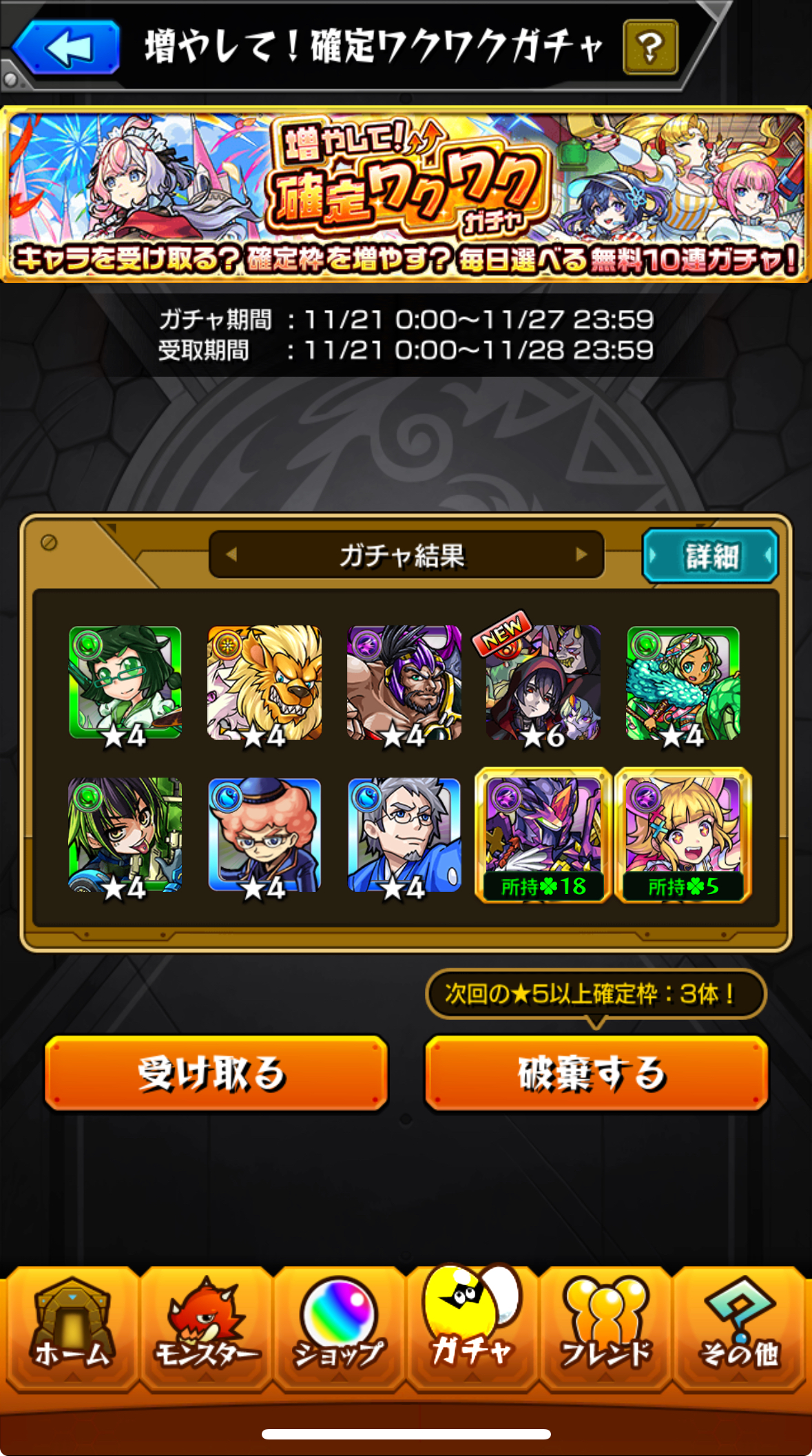Open the question mark help button
812x1456 pixels.
coord(649,48)
